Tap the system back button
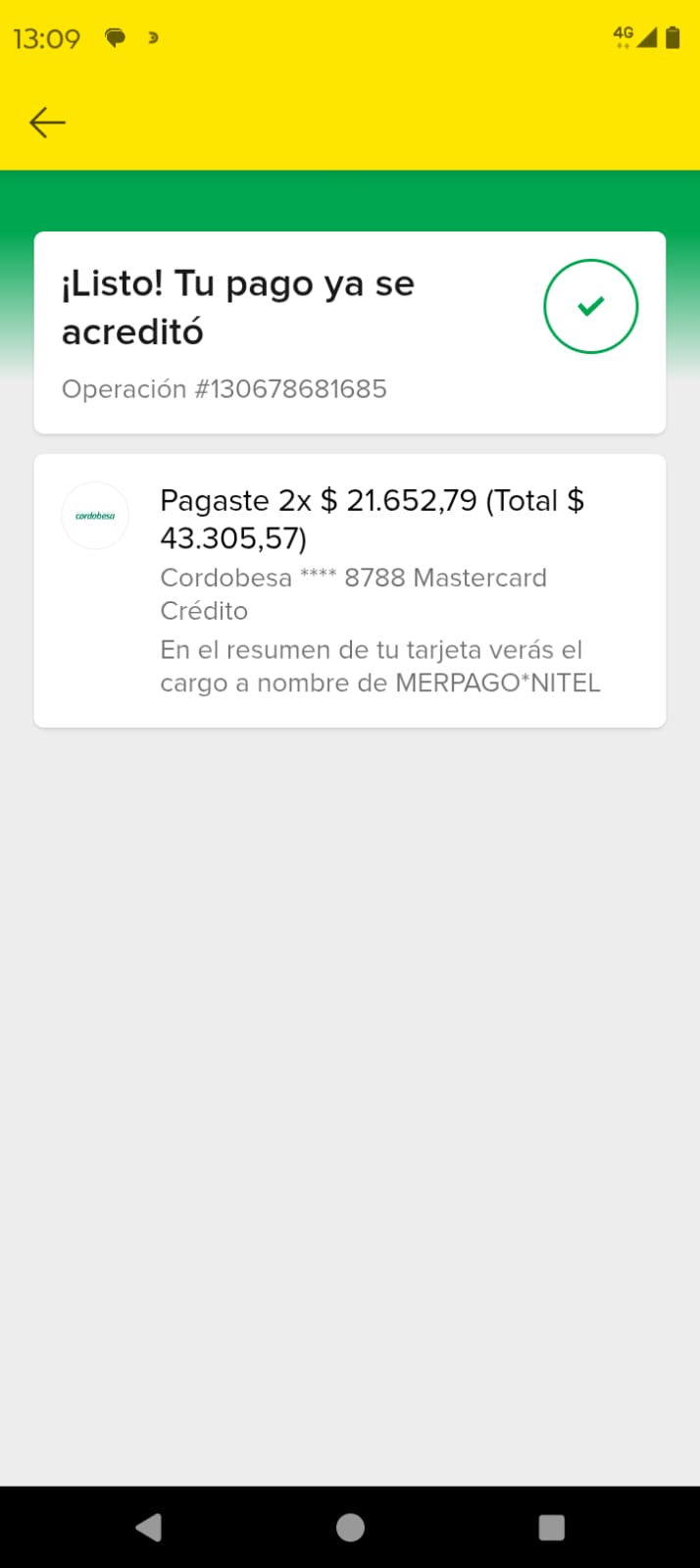This screenshot has width=700, height=1568. tap(149, 1527)
